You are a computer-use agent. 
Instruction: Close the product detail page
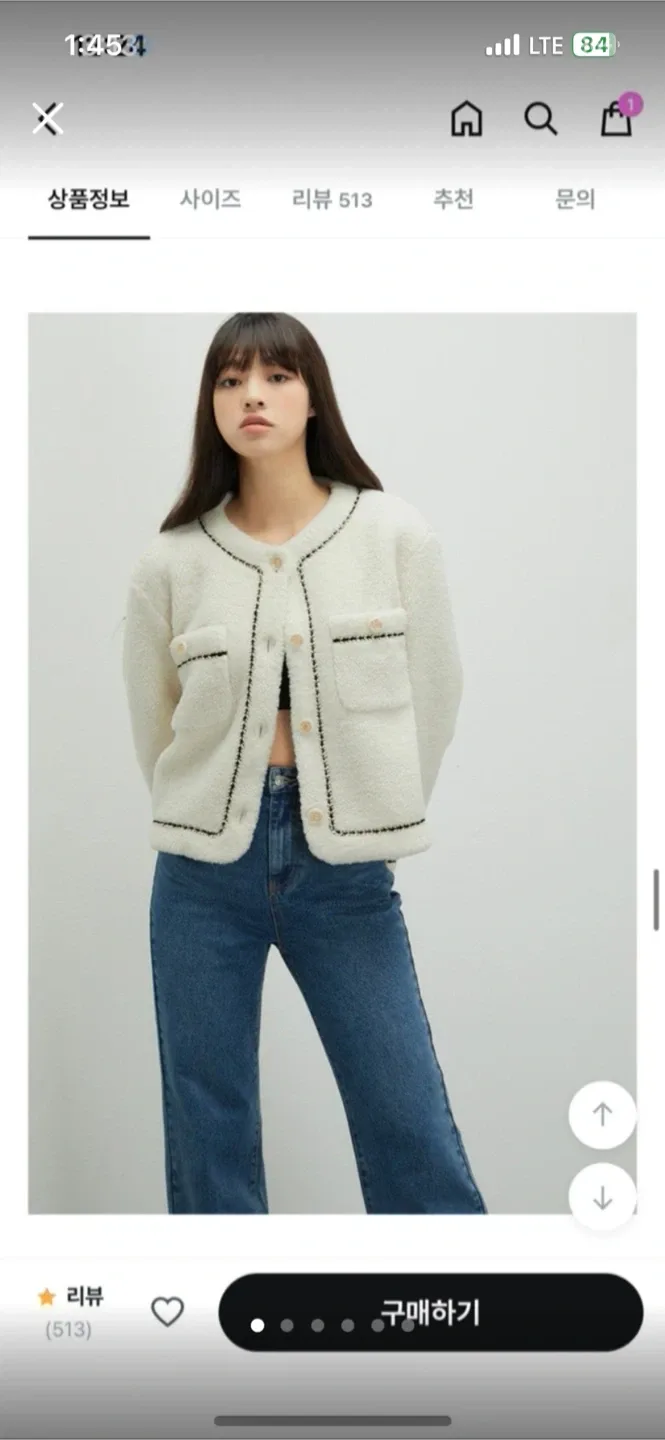(47, 119)
